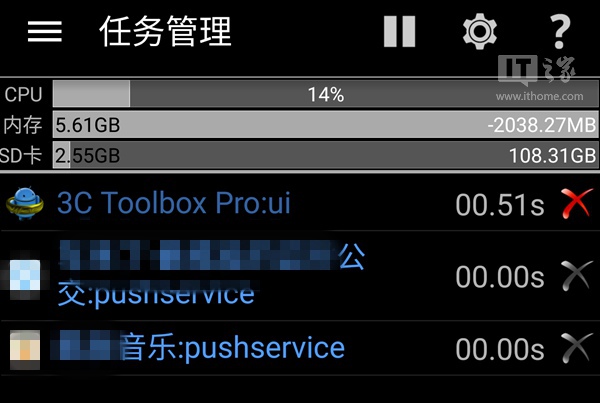This screenshot has width=600, height=403.
Task: Kill the 公交:pushservice process
Action: pyautogui.click(x=576, y=276)
